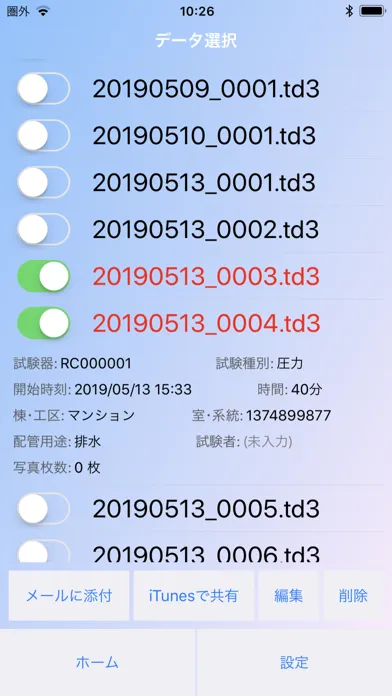
Task: Enable the switch for 20190509_0001.td3
Action: [44, 88]
